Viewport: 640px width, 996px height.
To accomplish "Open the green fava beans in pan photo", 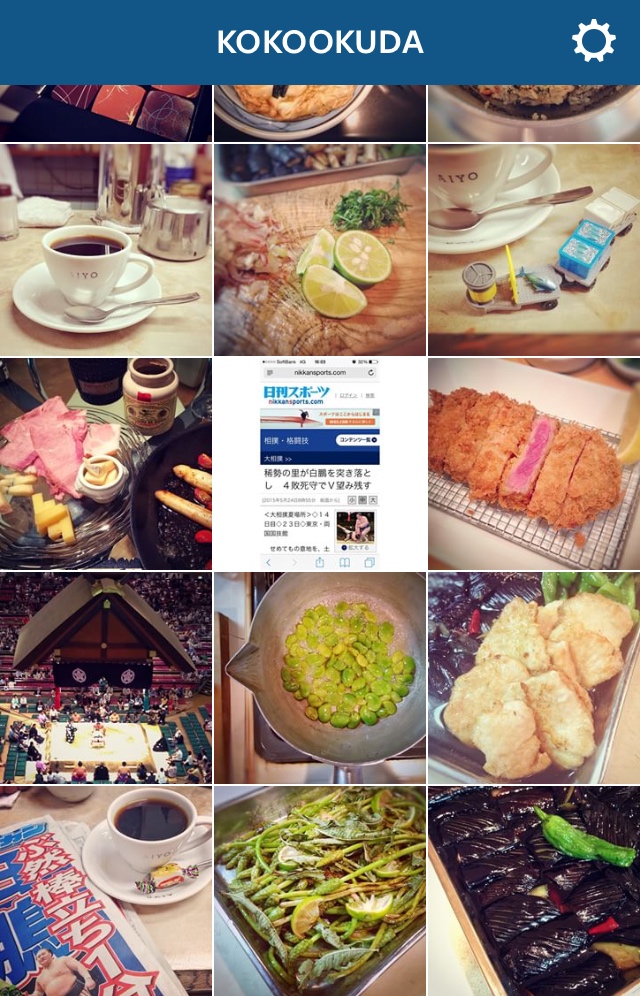I will coord(320,678).
